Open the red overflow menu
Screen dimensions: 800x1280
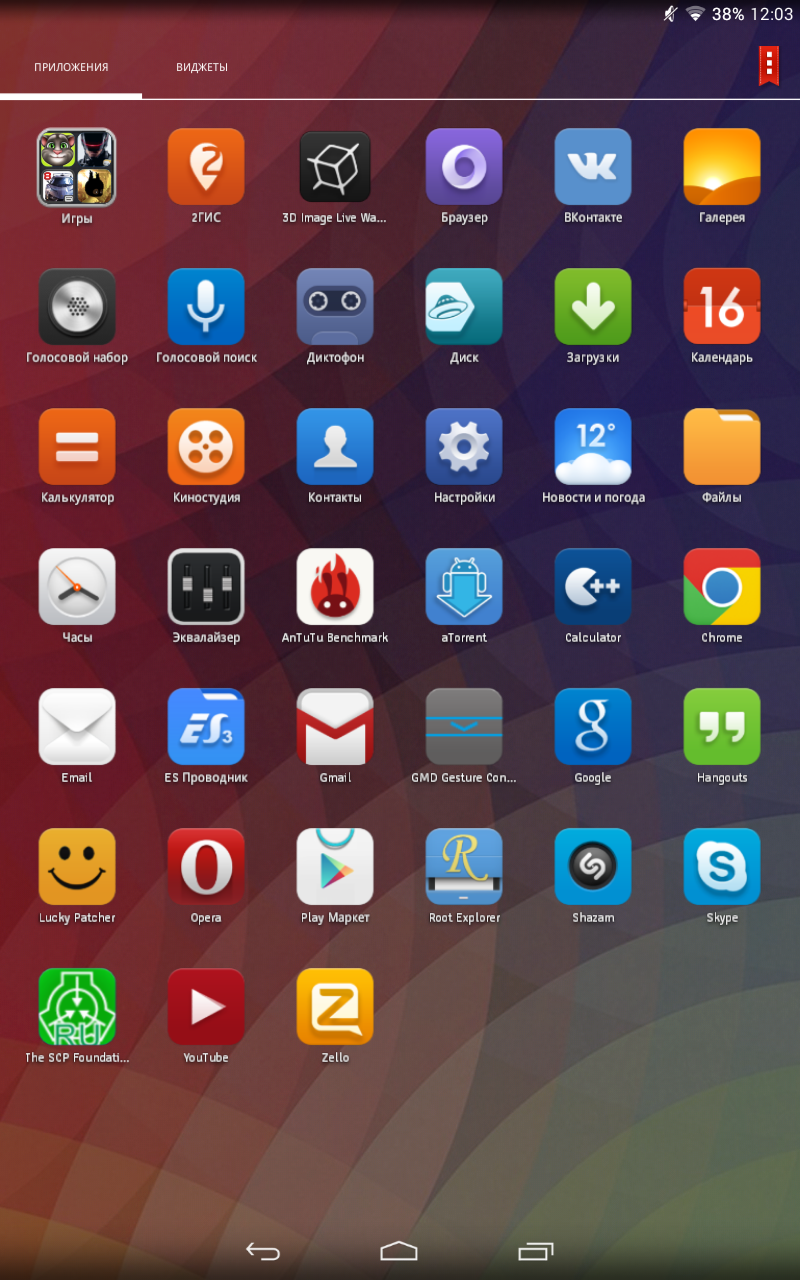769,65
